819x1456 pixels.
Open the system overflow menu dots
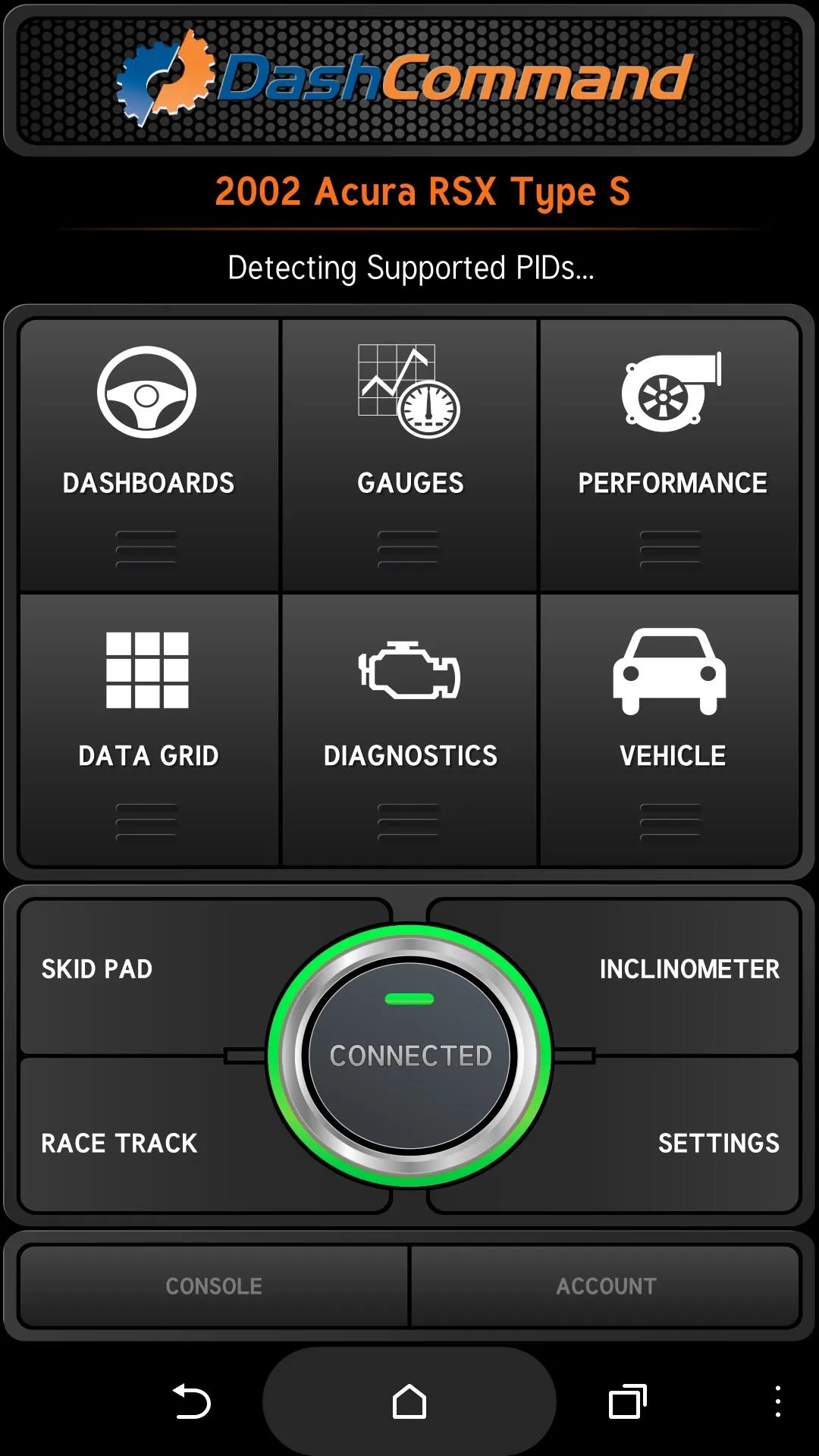point(777,1401)
